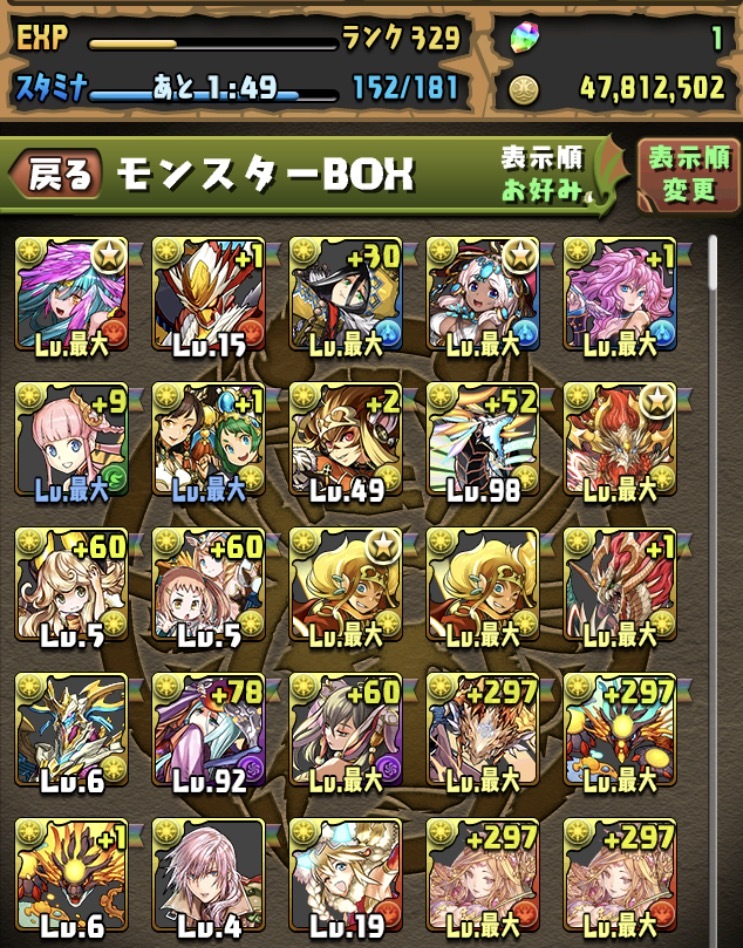The image size is (743, 948).
Task: Select the Lv.49 monster with +2
Action: 345,439
